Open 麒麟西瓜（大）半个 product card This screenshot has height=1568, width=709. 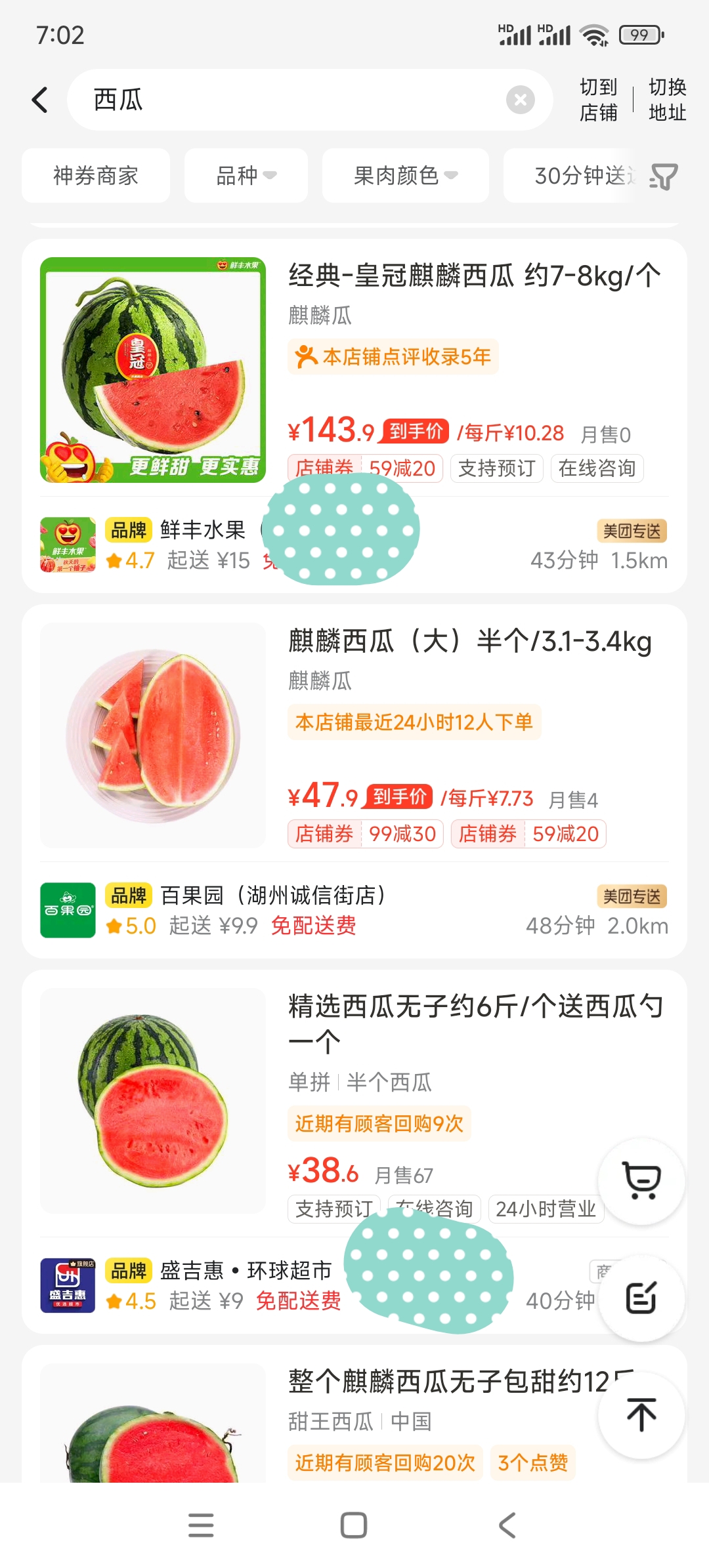pos(469,641)
